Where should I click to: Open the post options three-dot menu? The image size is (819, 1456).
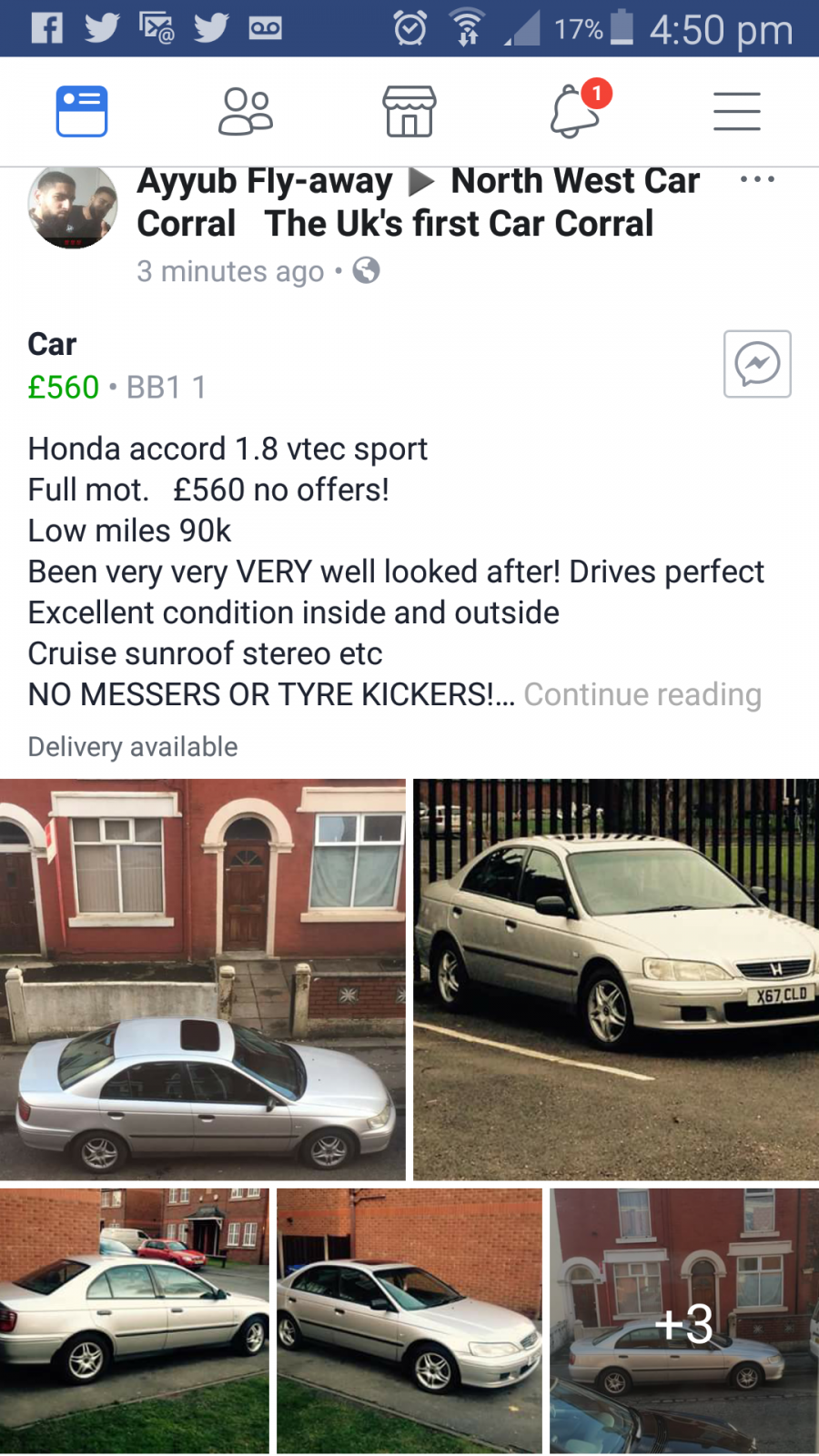[x=757, y=179]
